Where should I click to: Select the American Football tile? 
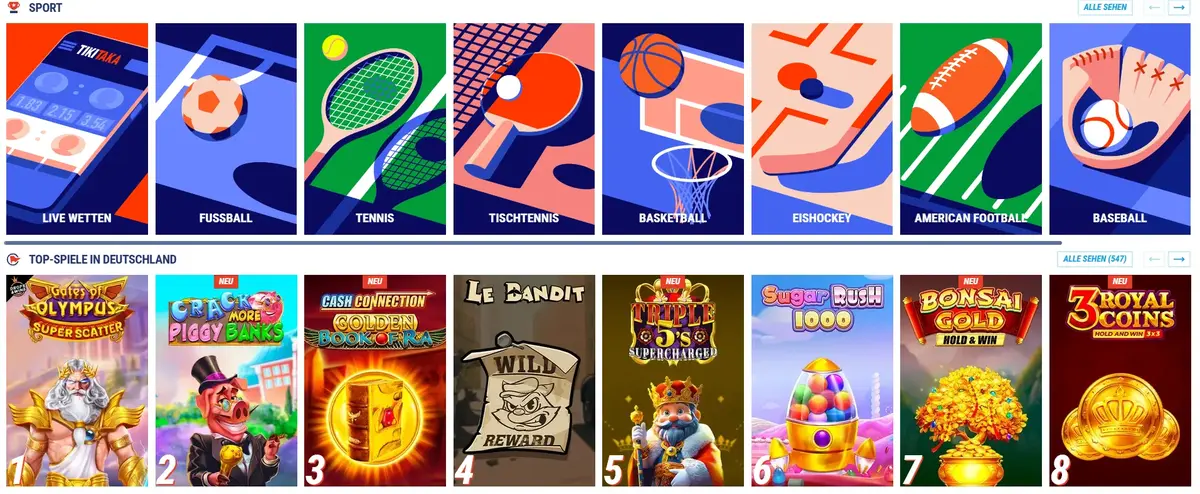tap(971, 128)
